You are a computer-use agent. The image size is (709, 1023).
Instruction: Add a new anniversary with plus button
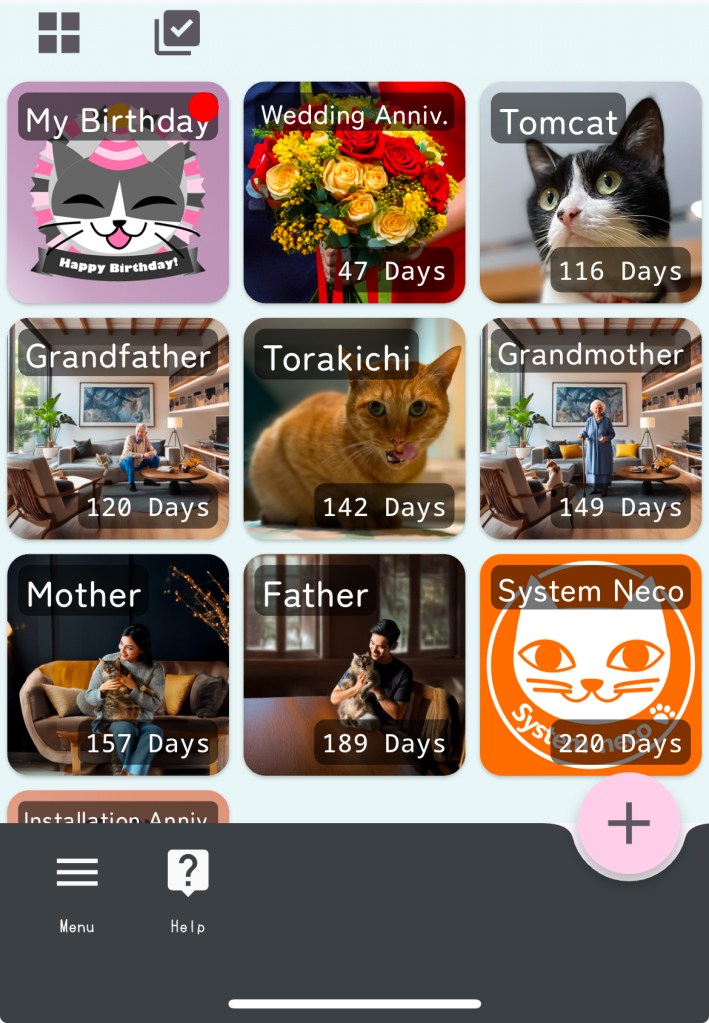tap(628, 823)
